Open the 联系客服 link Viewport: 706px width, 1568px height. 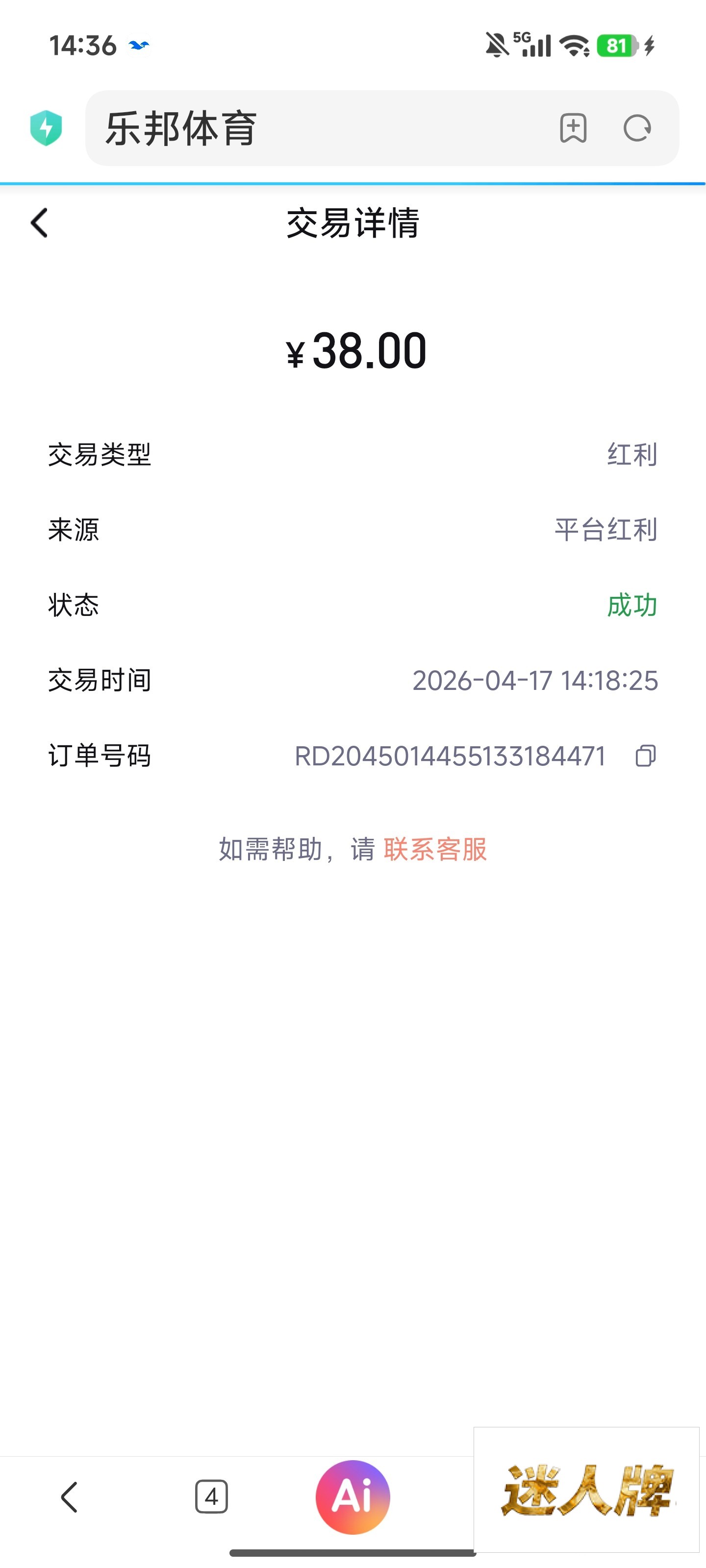tap(435, 849)
